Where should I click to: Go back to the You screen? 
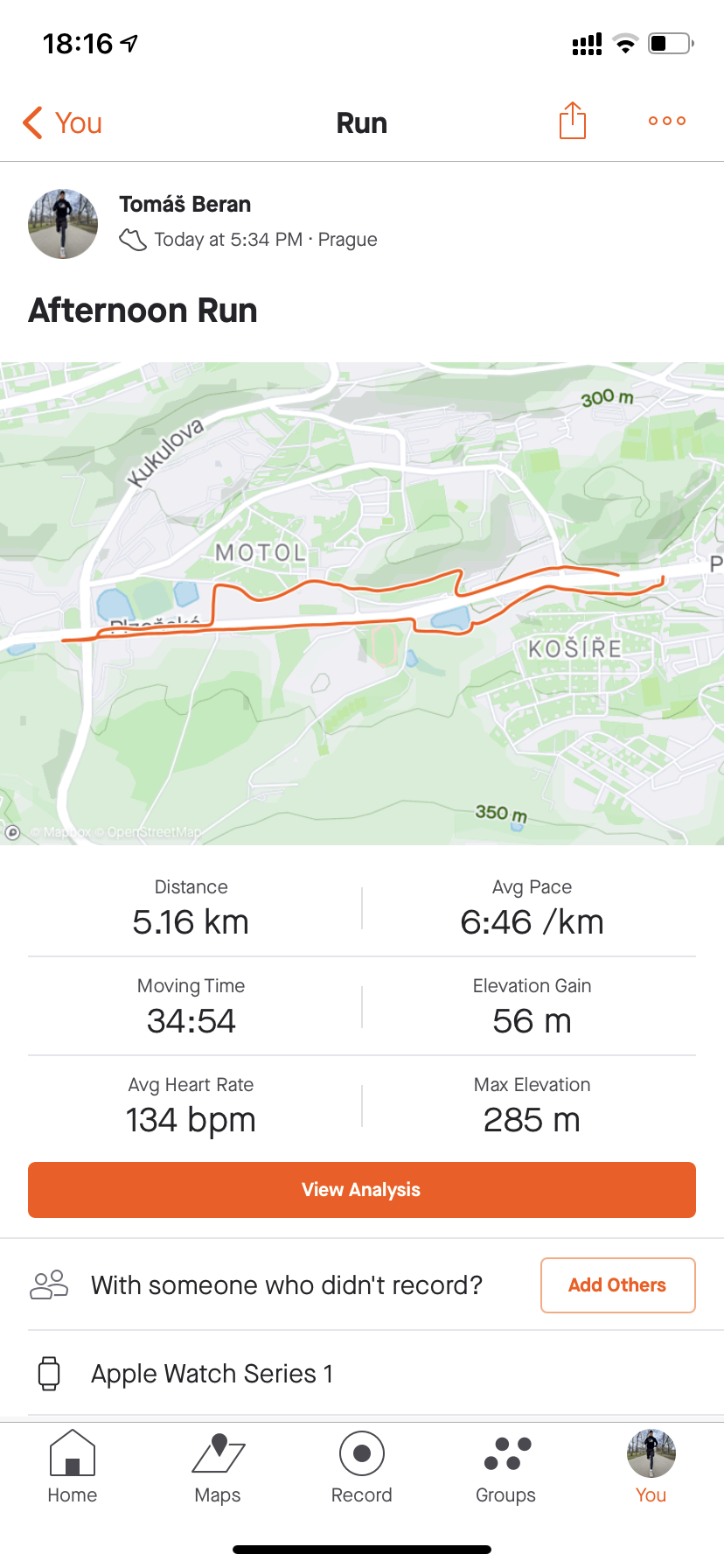(x=62, y=123)
